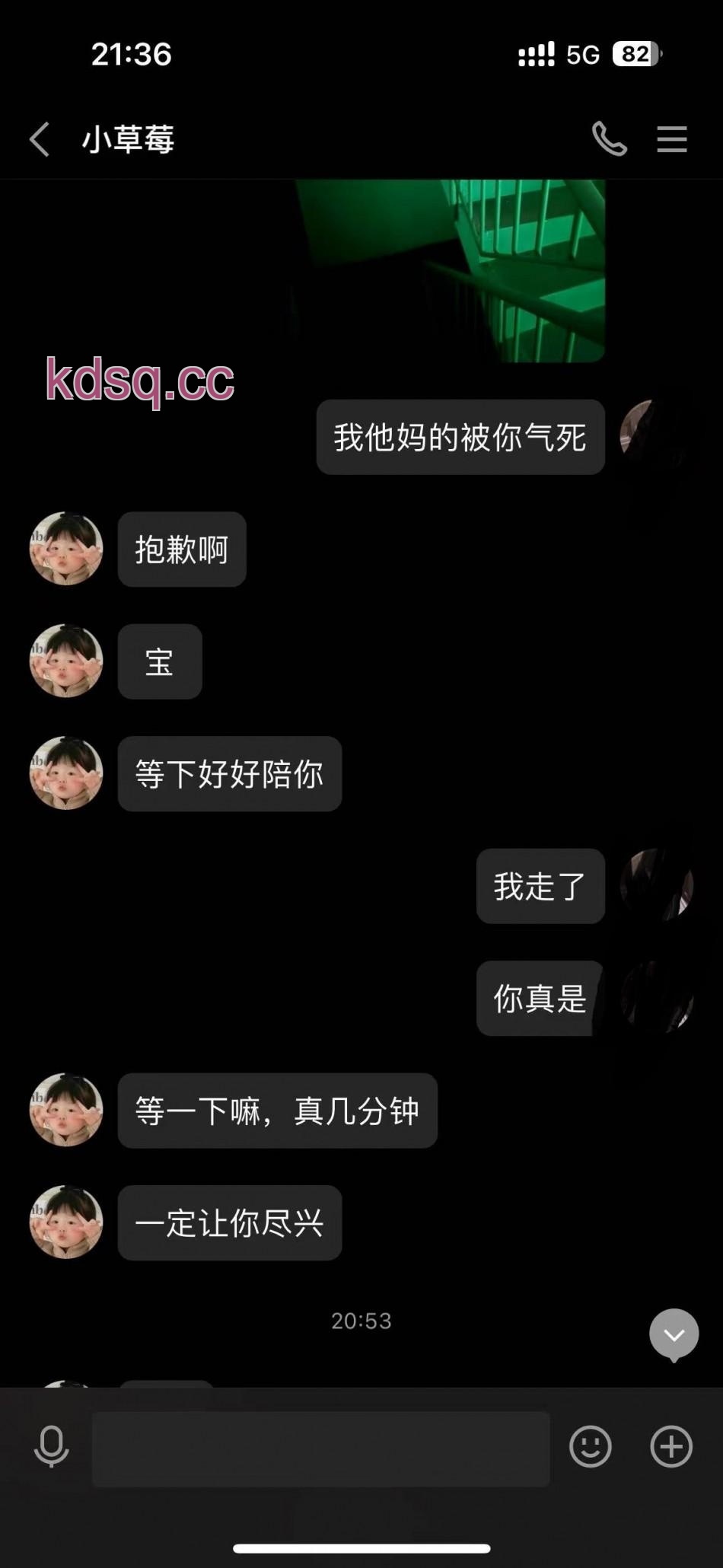723x1568 pixels.
Task: Start a voice call with 小草莓
Action: 610,139
